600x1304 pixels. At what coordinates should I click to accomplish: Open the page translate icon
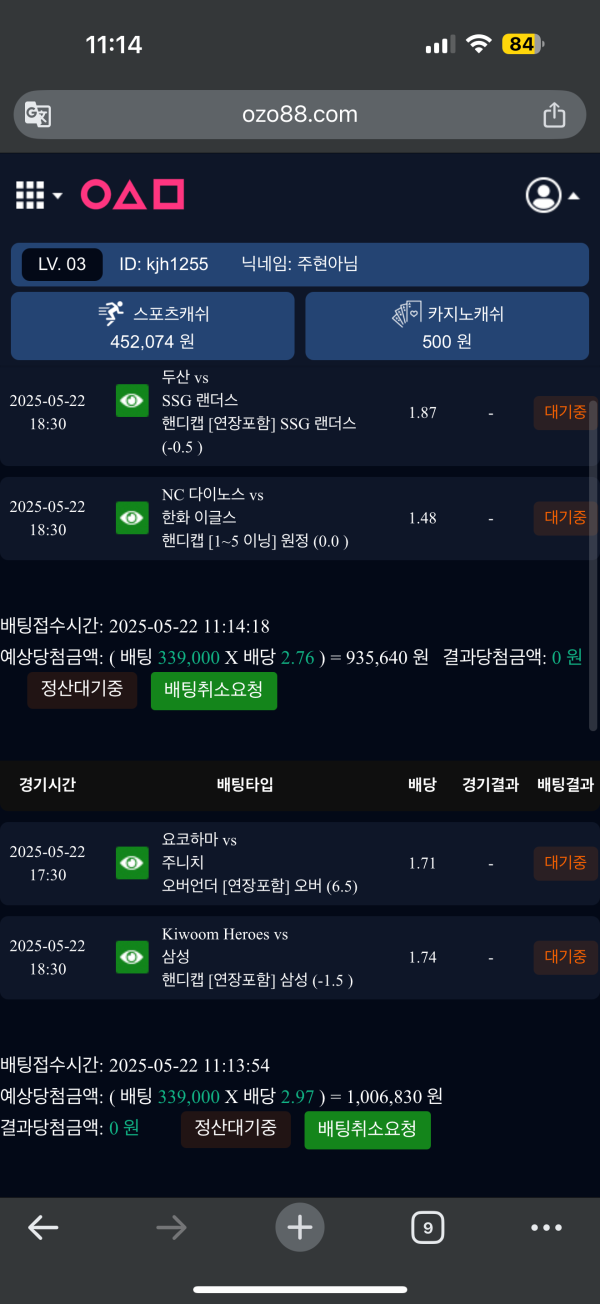(38, 115)
